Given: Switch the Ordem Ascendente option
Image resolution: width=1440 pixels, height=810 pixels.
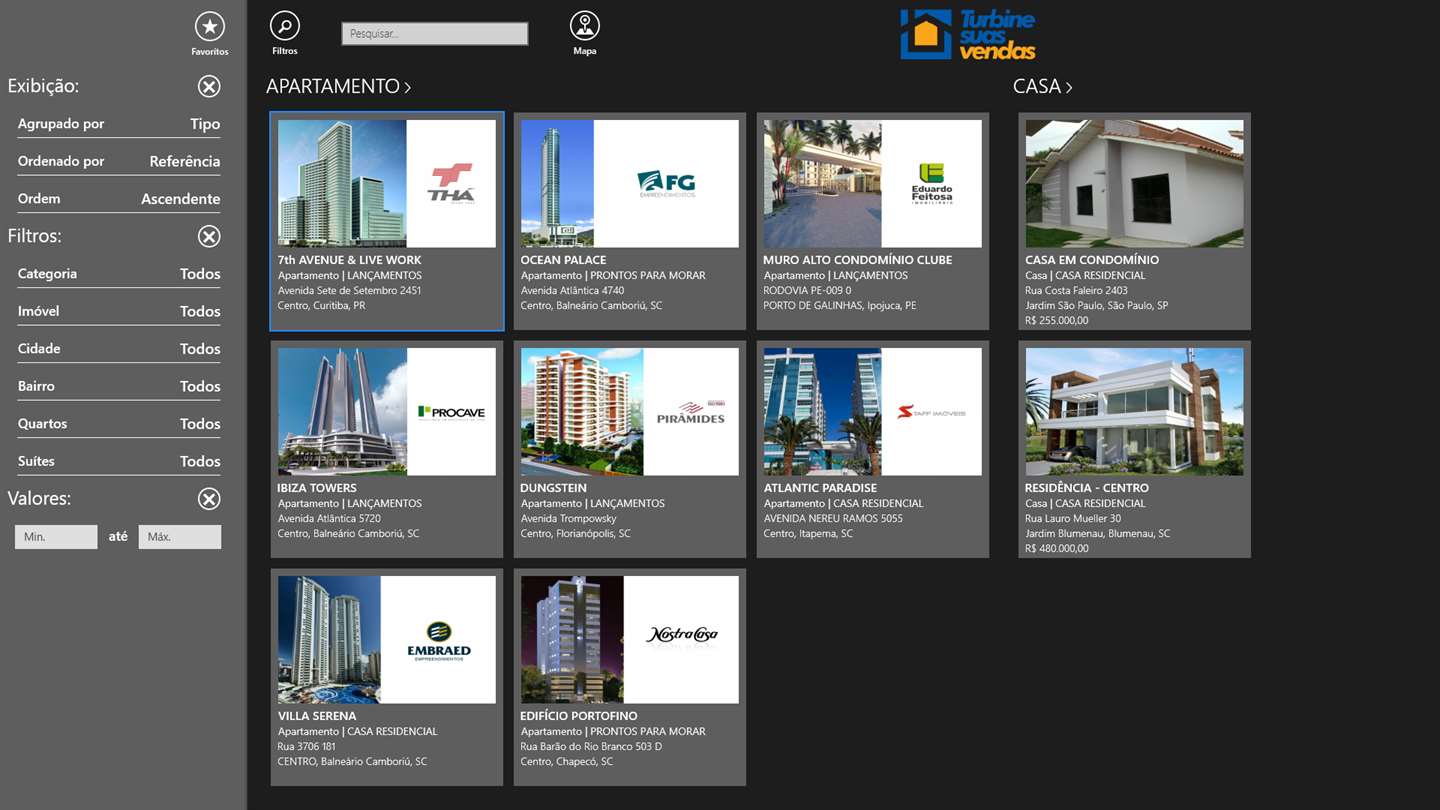Looking at the screenshot, I should [119, 199].
